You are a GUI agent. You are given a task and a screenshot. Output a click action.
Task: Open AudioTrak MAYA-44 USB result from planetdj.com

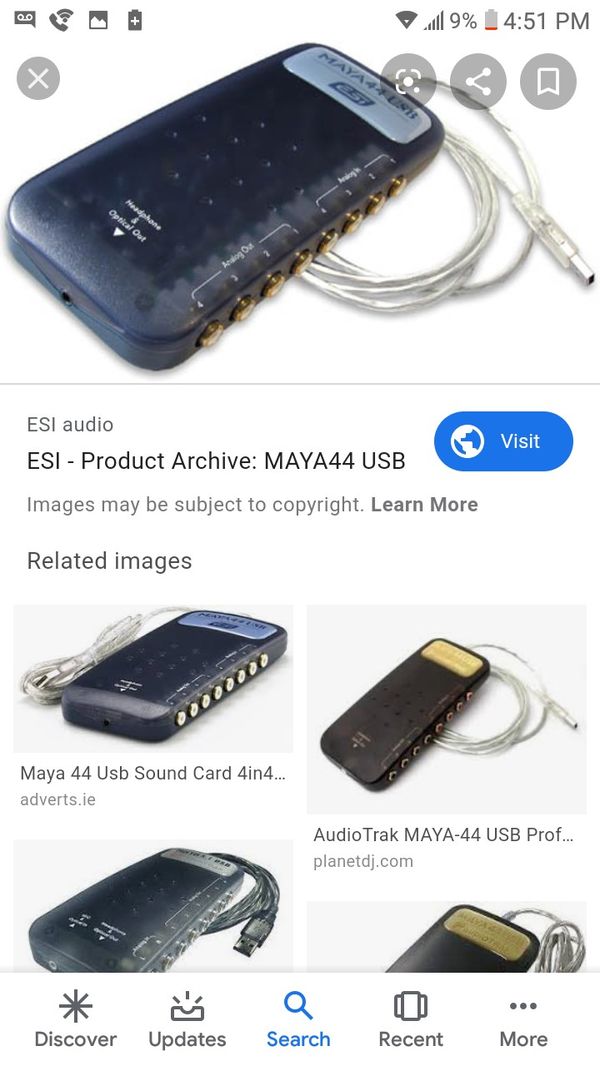click(x=445, y=709)
